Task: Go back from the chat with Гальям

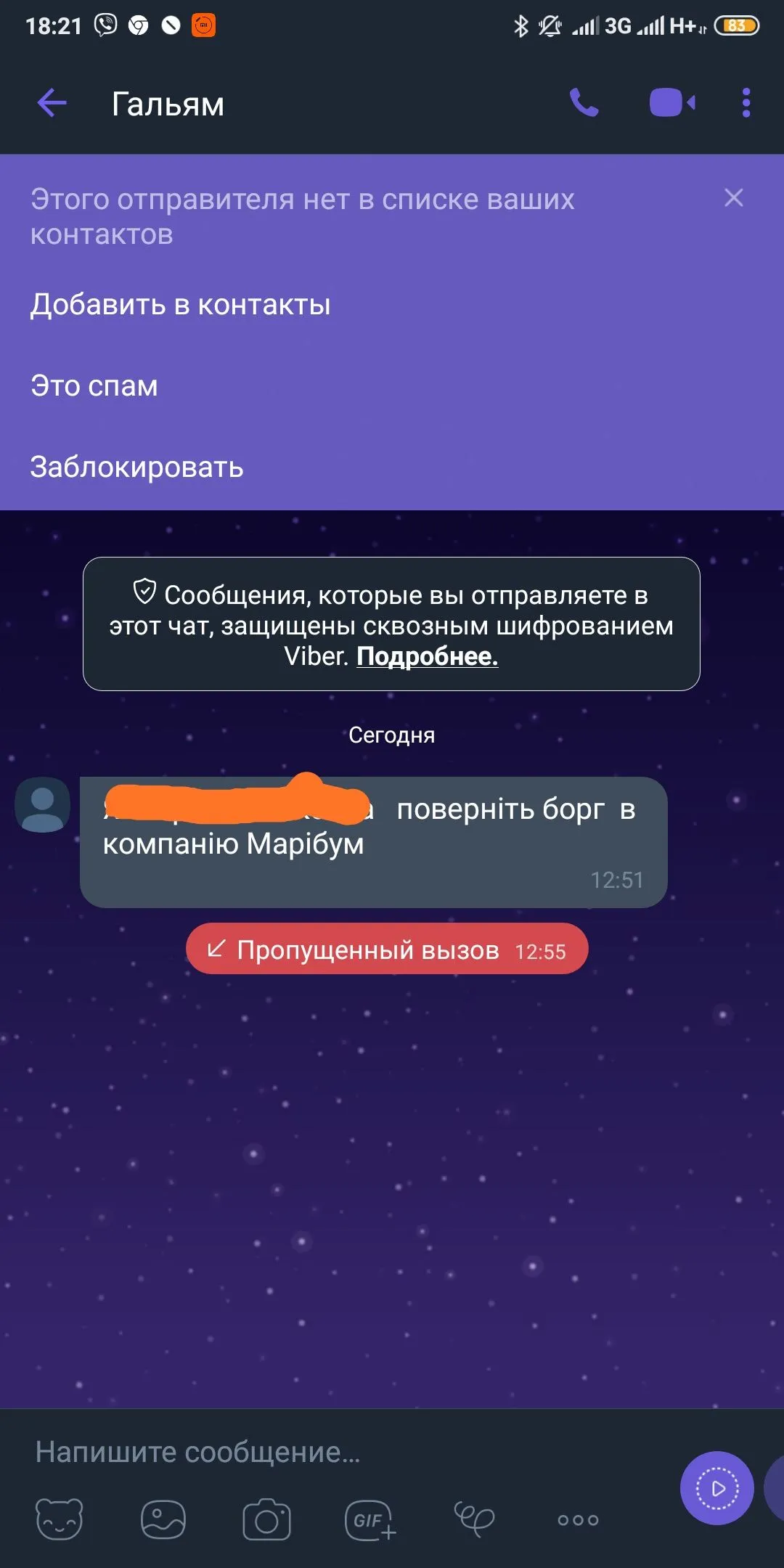Action: coord(52,104)
